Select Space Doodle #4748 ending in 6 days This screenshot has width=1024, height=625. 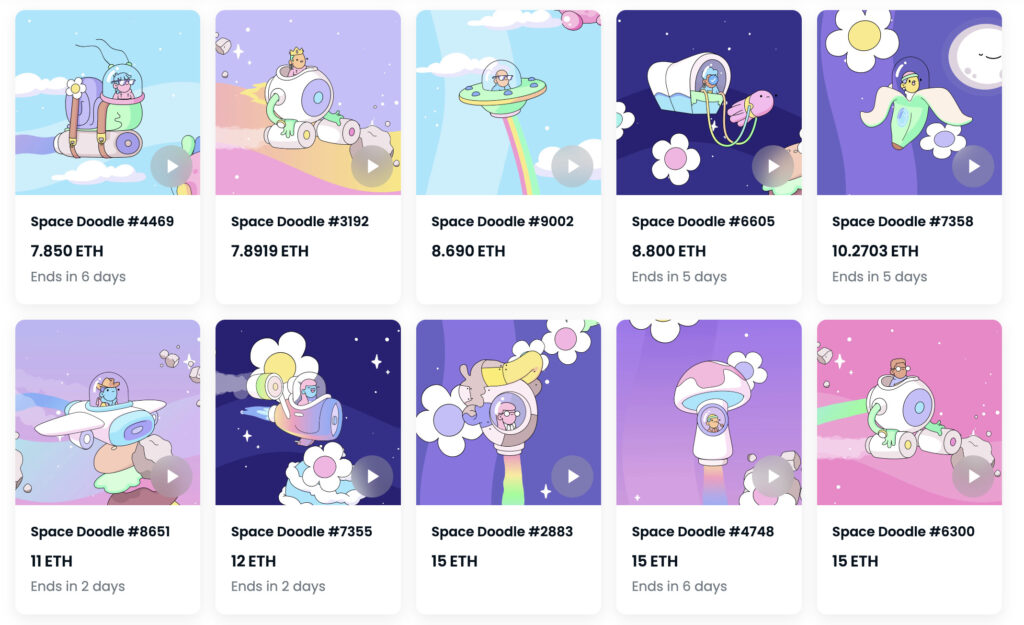[703, 532]
